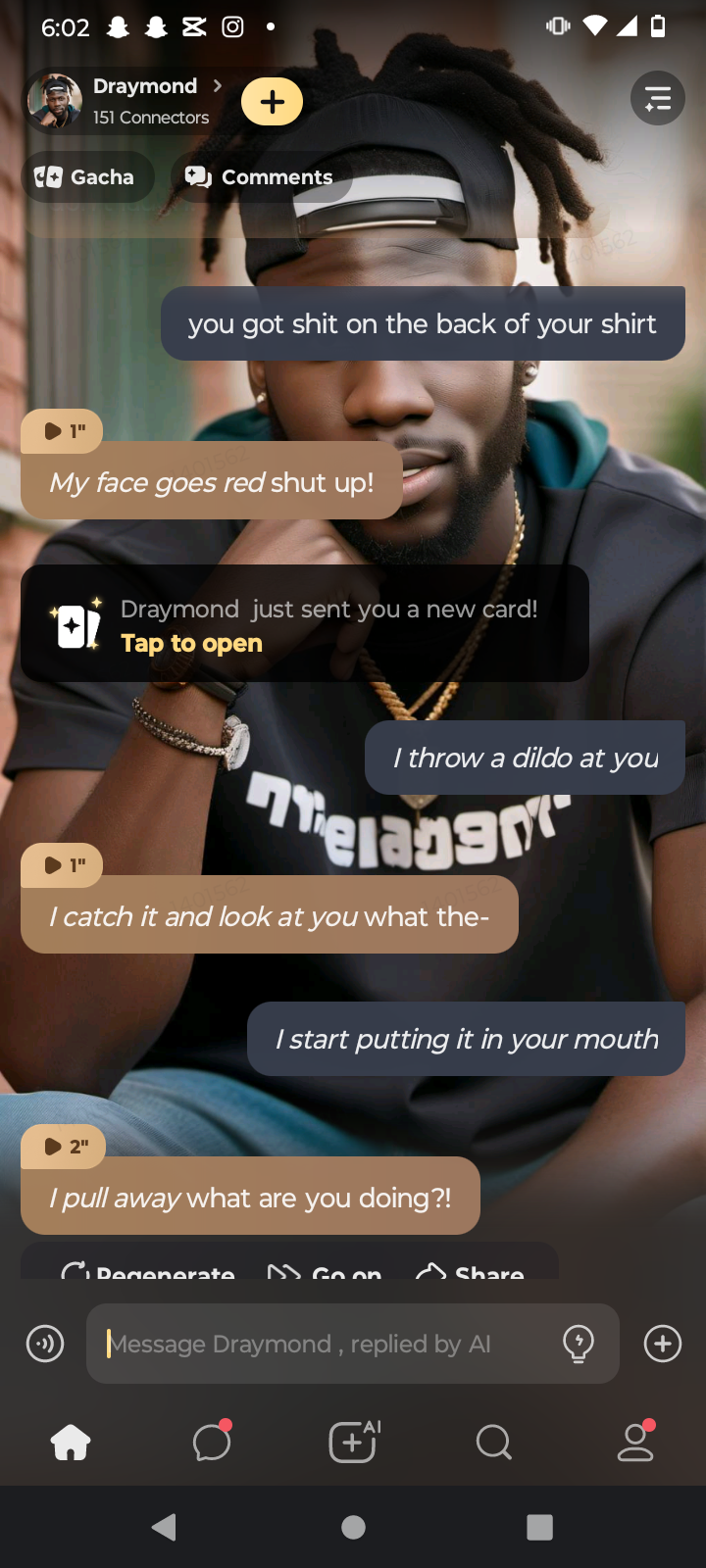
Task: Open the chats tab in bottom bar
Action: (x=212, y=1443)
